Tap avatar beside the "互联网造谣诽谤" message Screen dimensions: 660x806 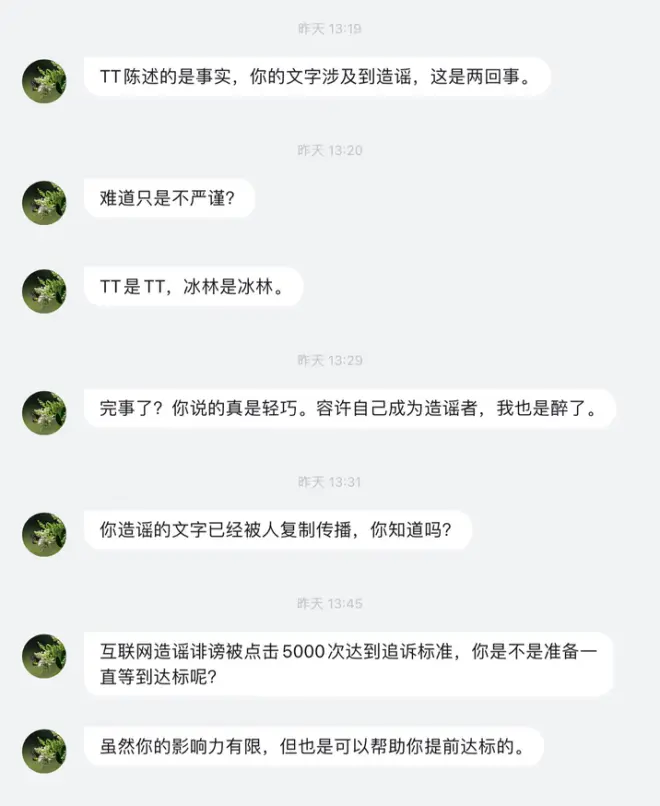point(44,657)
